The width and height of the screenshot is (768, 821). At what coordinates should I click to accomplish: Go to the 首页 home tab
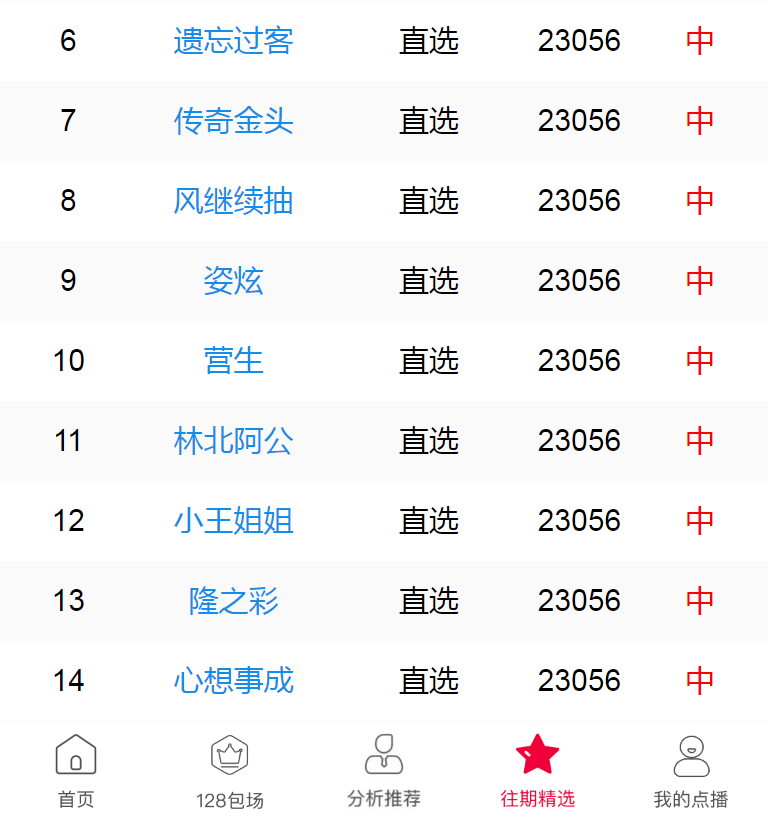[76, 770]
